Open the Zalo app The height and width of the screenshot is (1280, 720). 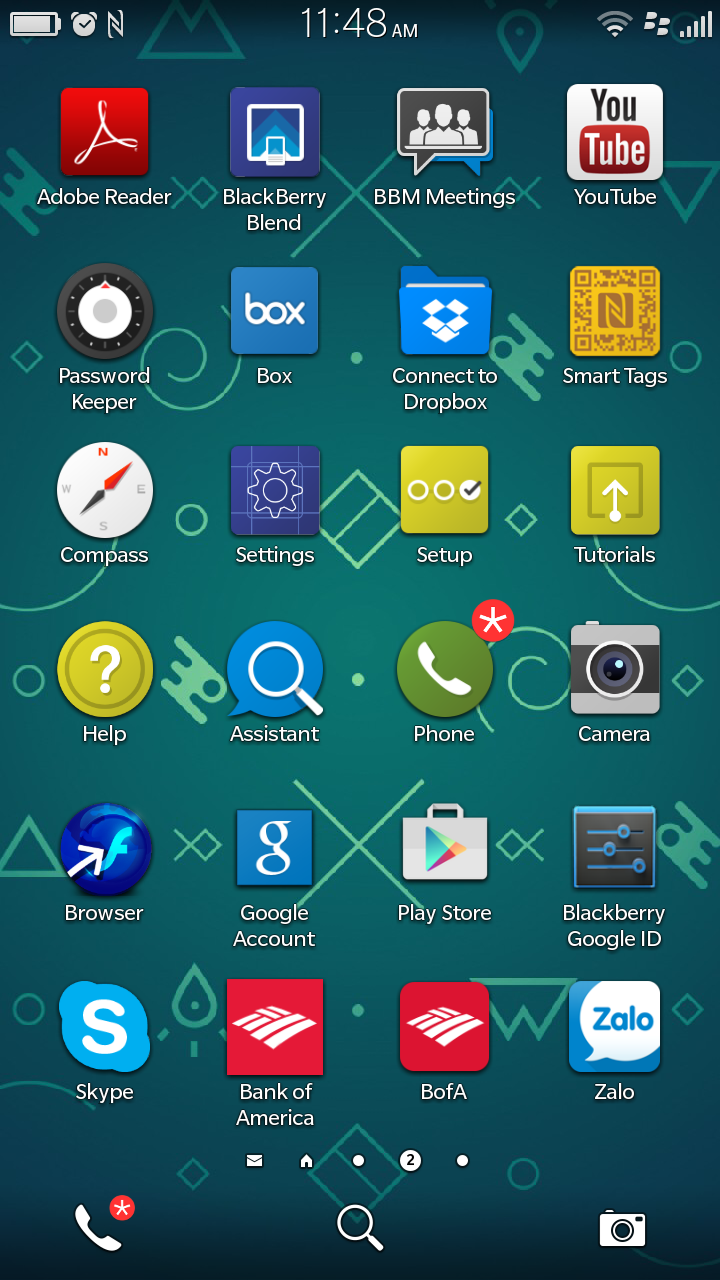point(614,1028)
